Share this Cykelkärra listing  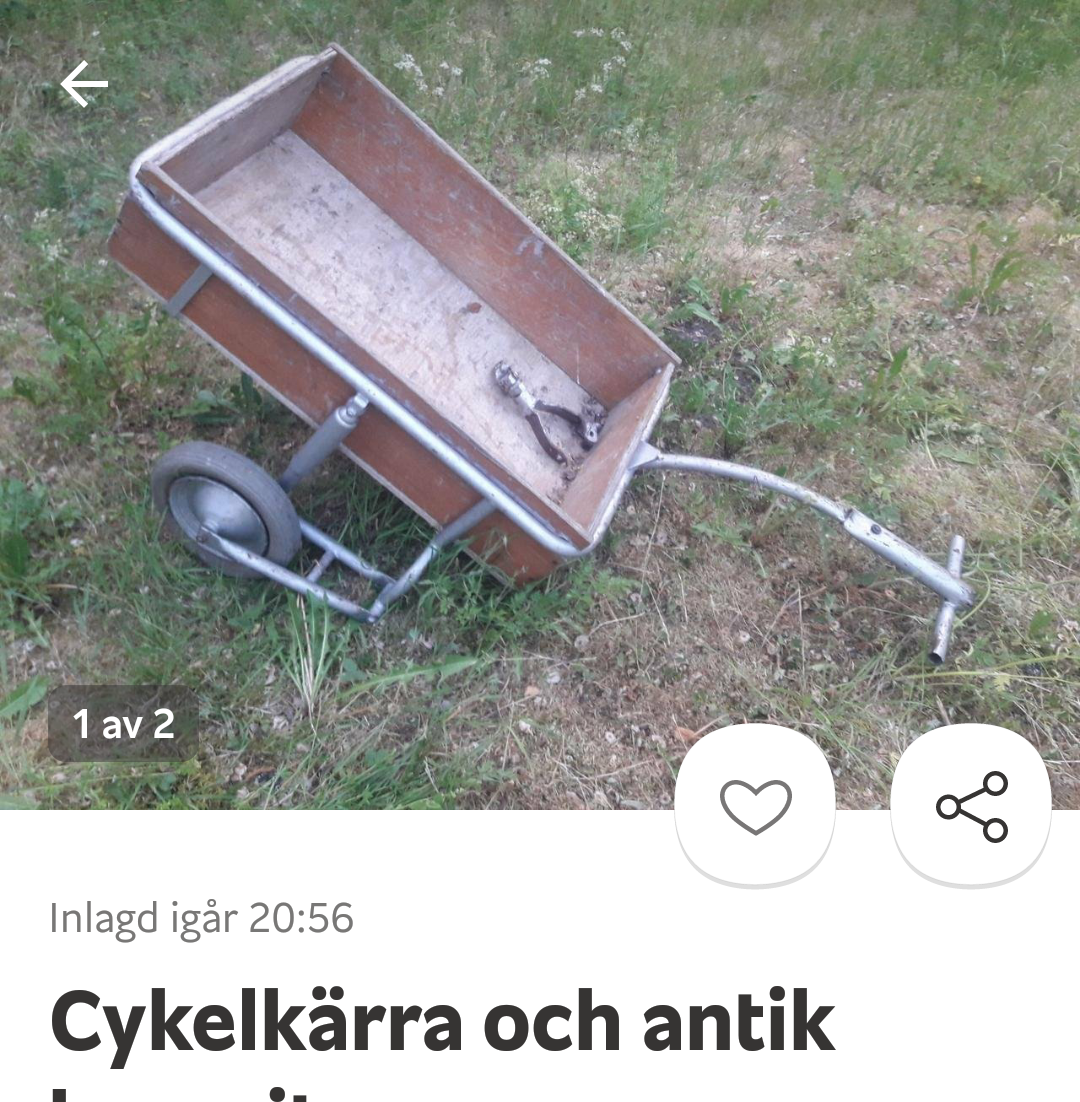coord(971,806)
